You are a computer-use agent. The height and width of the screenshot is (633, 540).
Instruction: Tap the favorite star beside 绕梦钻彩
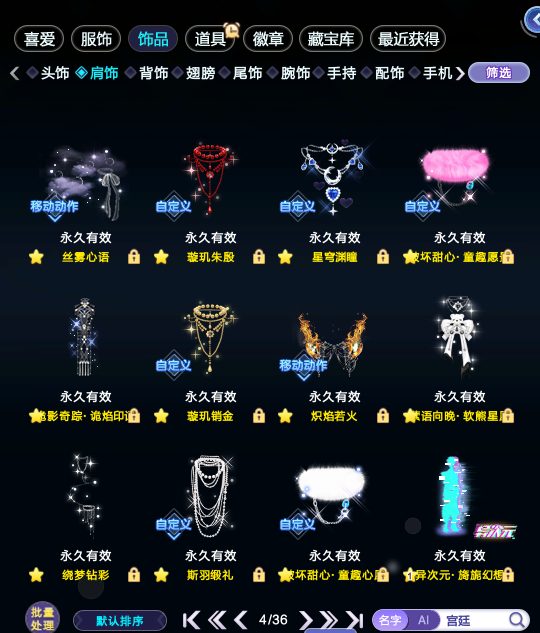click(36, 575)
